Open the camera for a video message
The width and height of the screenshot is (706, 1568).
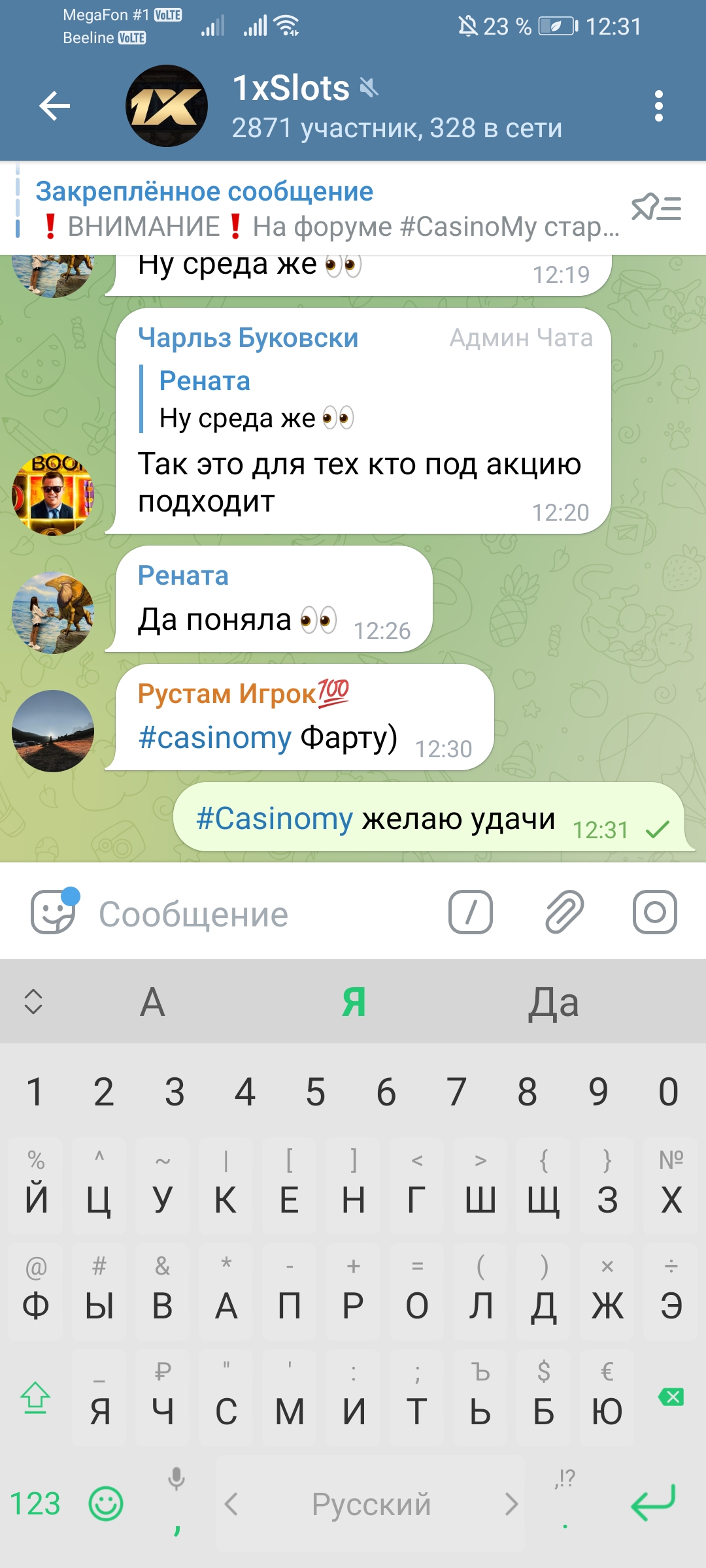[x=654, y=912]
